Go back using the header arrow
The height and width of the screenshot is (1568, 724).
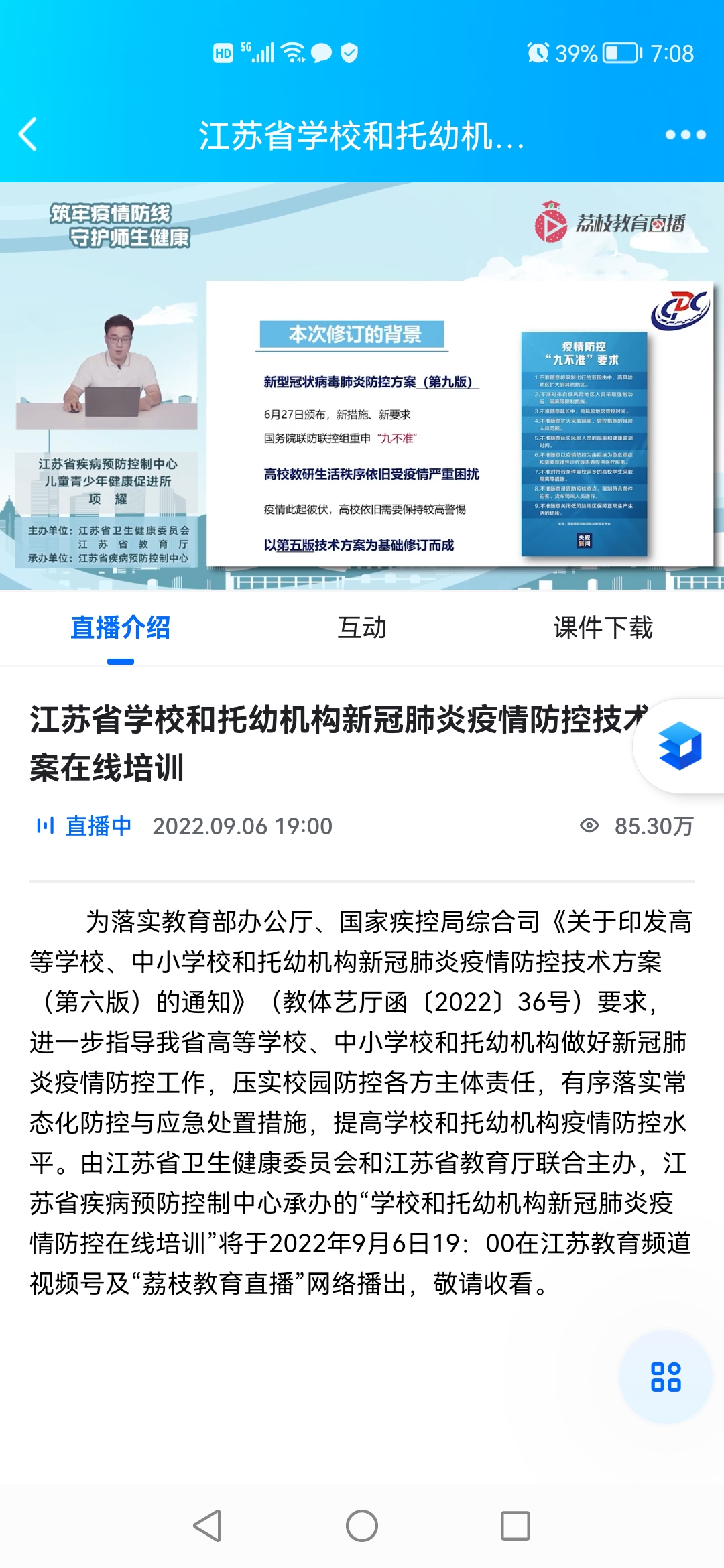tap(28, 135)
